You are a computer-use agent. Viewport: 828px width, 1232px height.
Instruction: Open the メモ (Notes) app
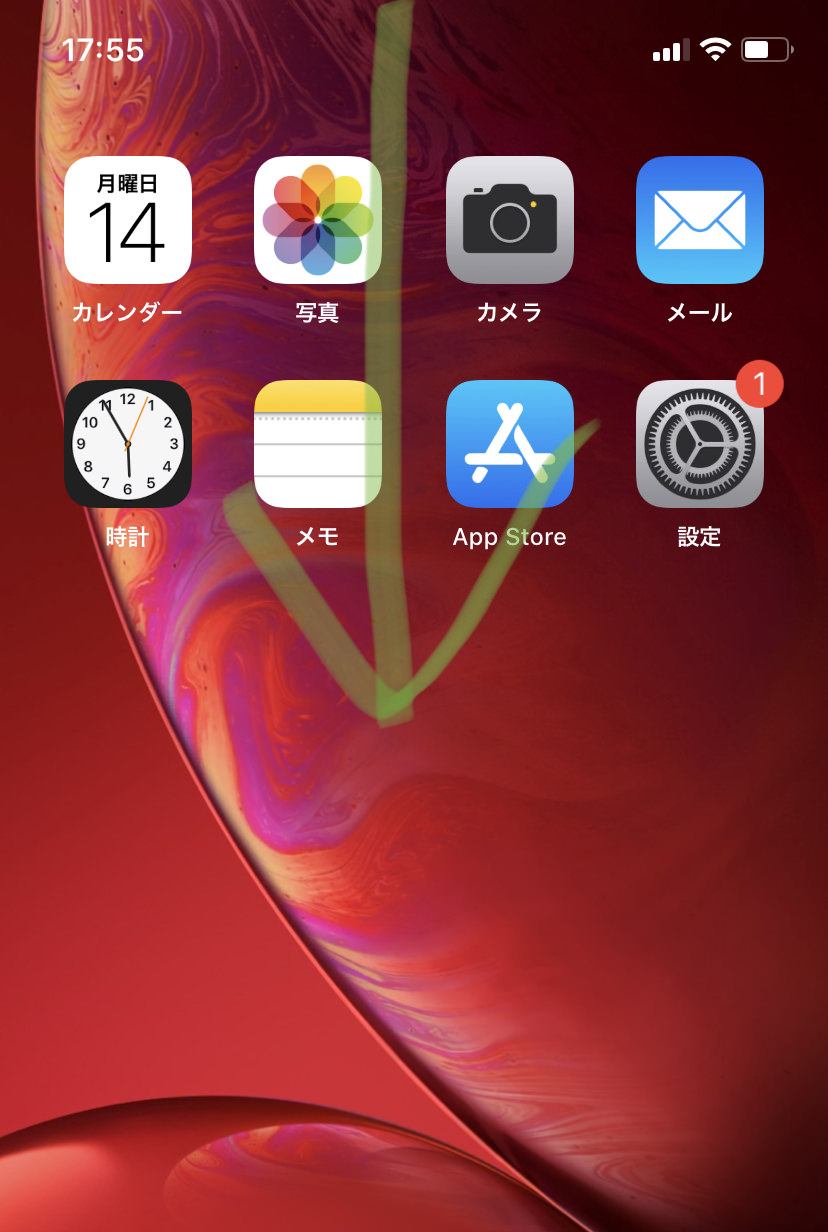[318, 444]
